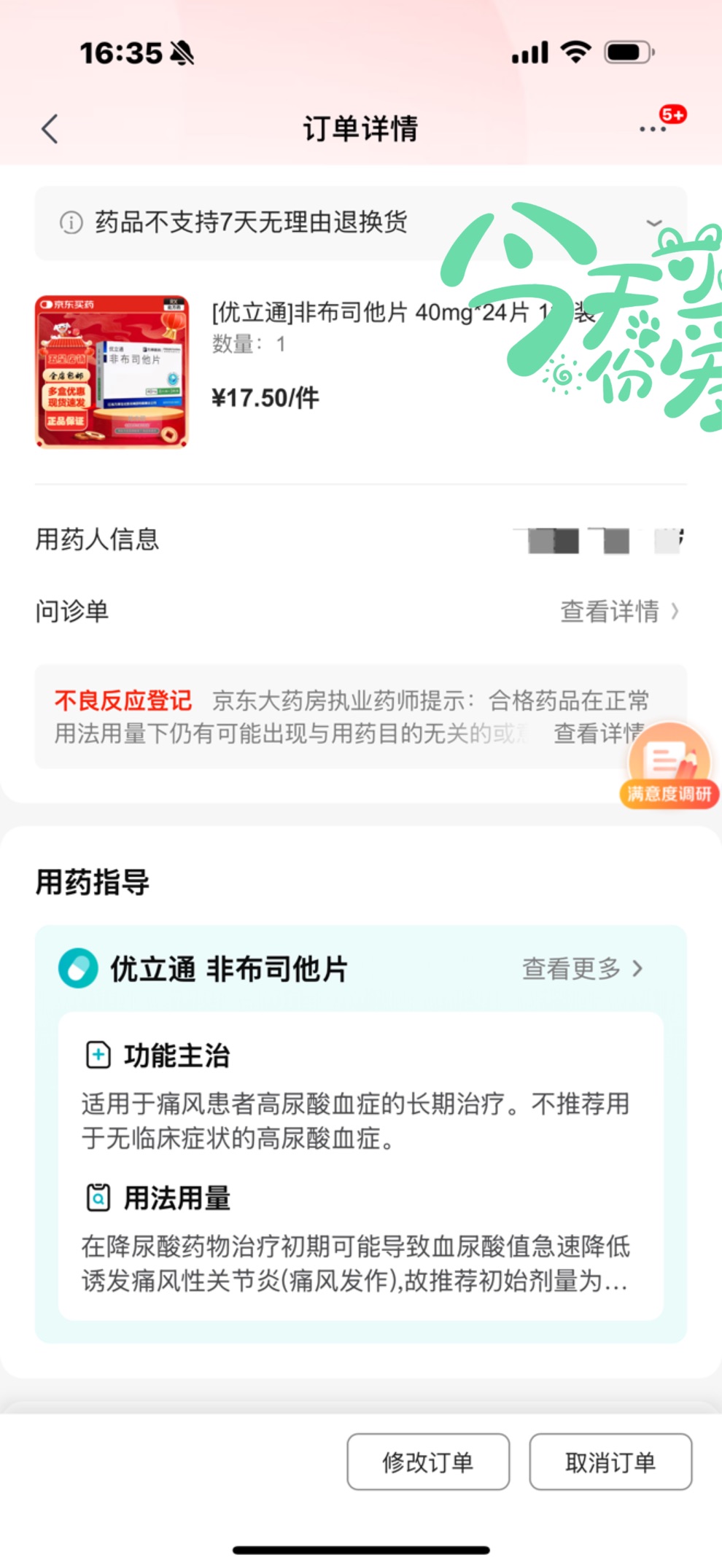View details of the 不良反应登记 notice
The image size is (722, 1568).
click(598, 733)
